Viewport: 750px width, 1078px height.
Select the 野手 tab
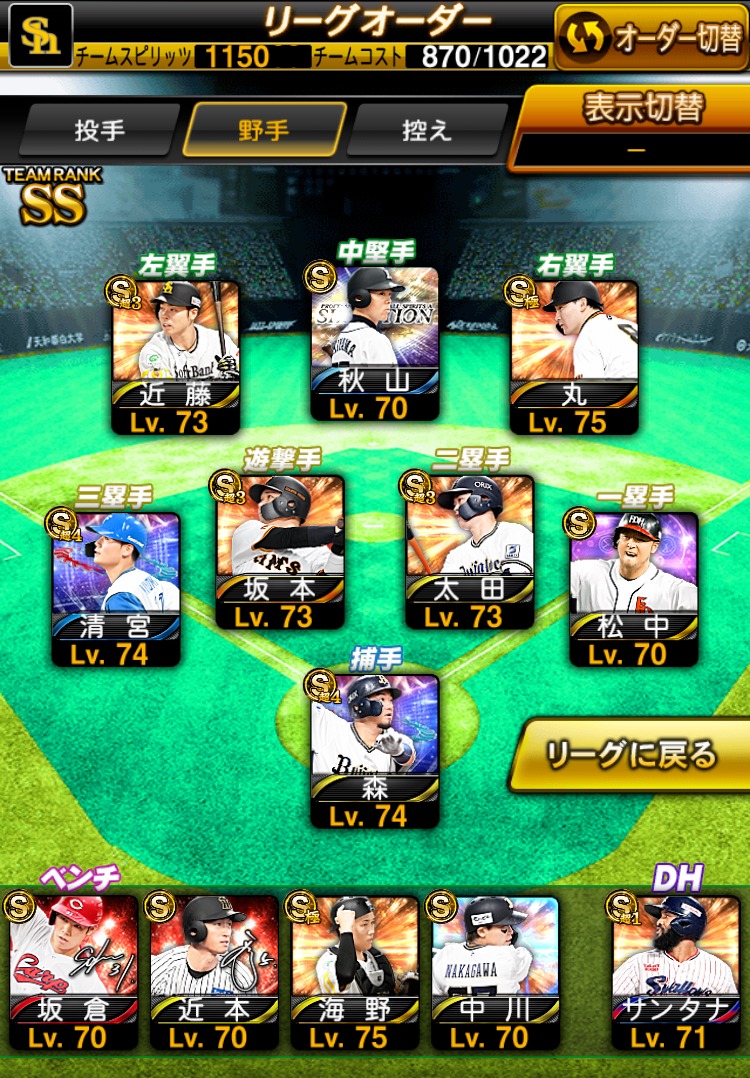point(264,130)
